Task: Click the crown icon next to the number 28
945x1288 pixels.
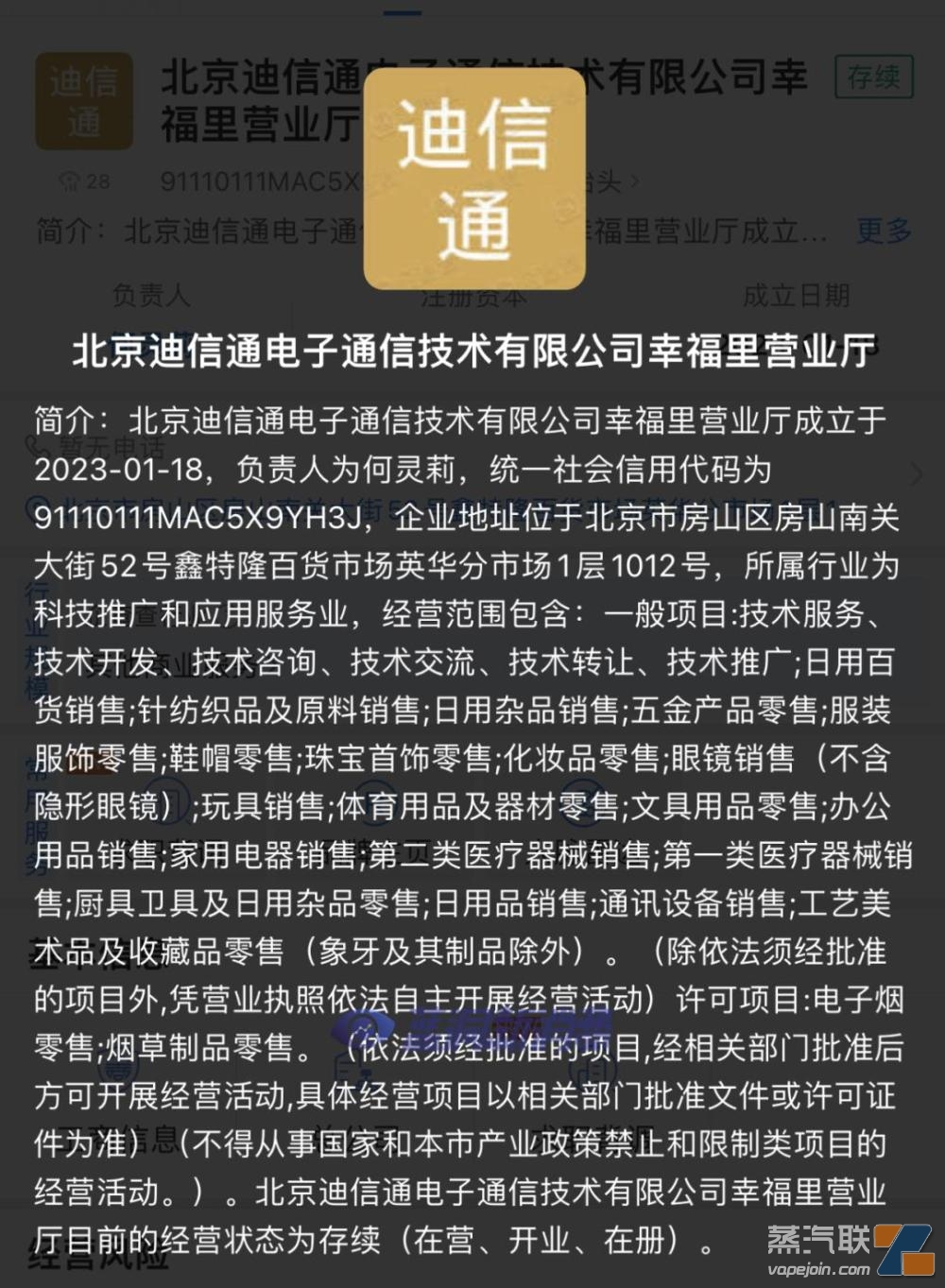Action: click(x=68, y=180)
